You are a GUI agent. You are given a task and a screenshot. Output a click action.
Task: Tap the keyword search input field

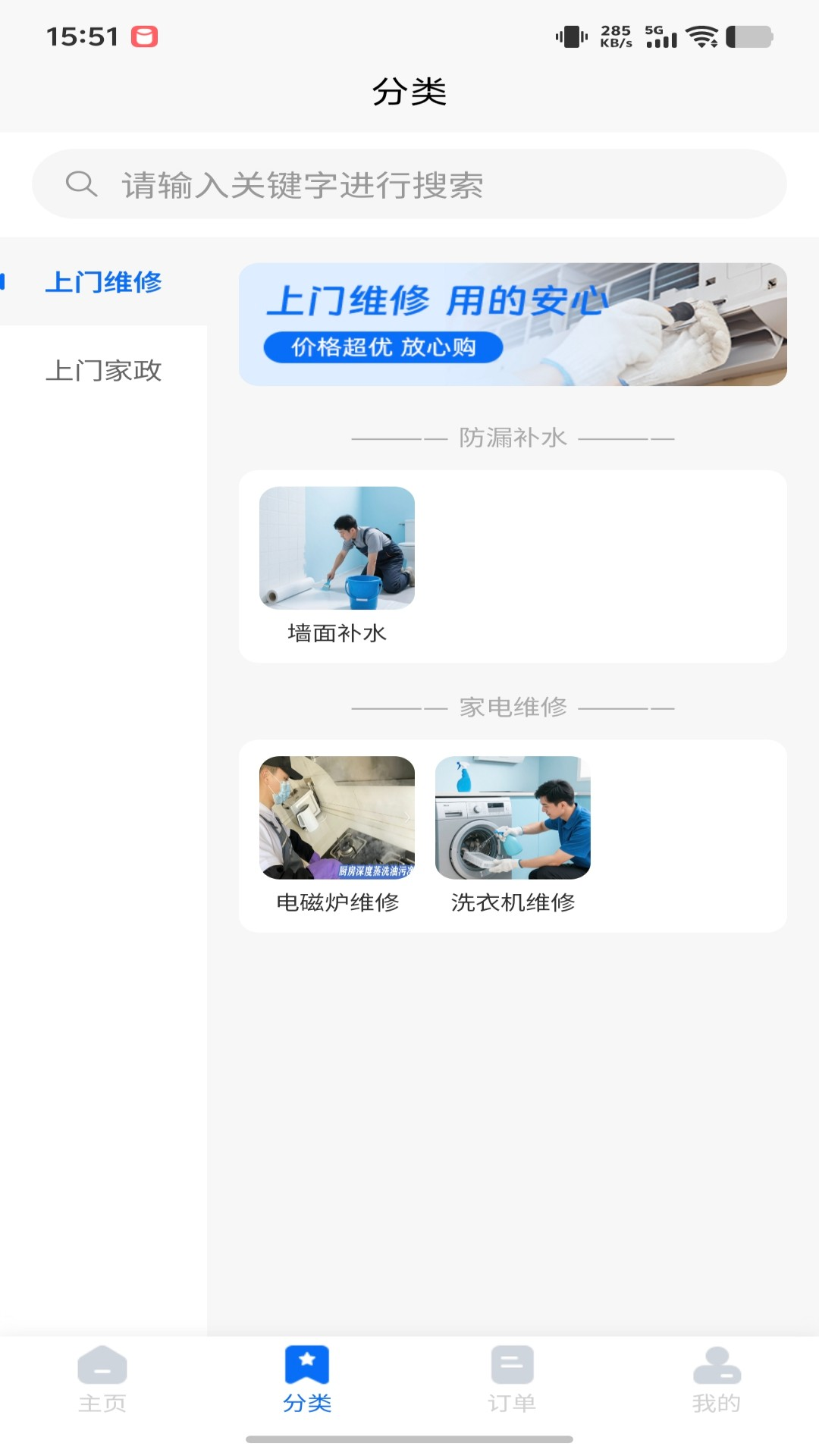pyautogui.click(x=409, y=182)
